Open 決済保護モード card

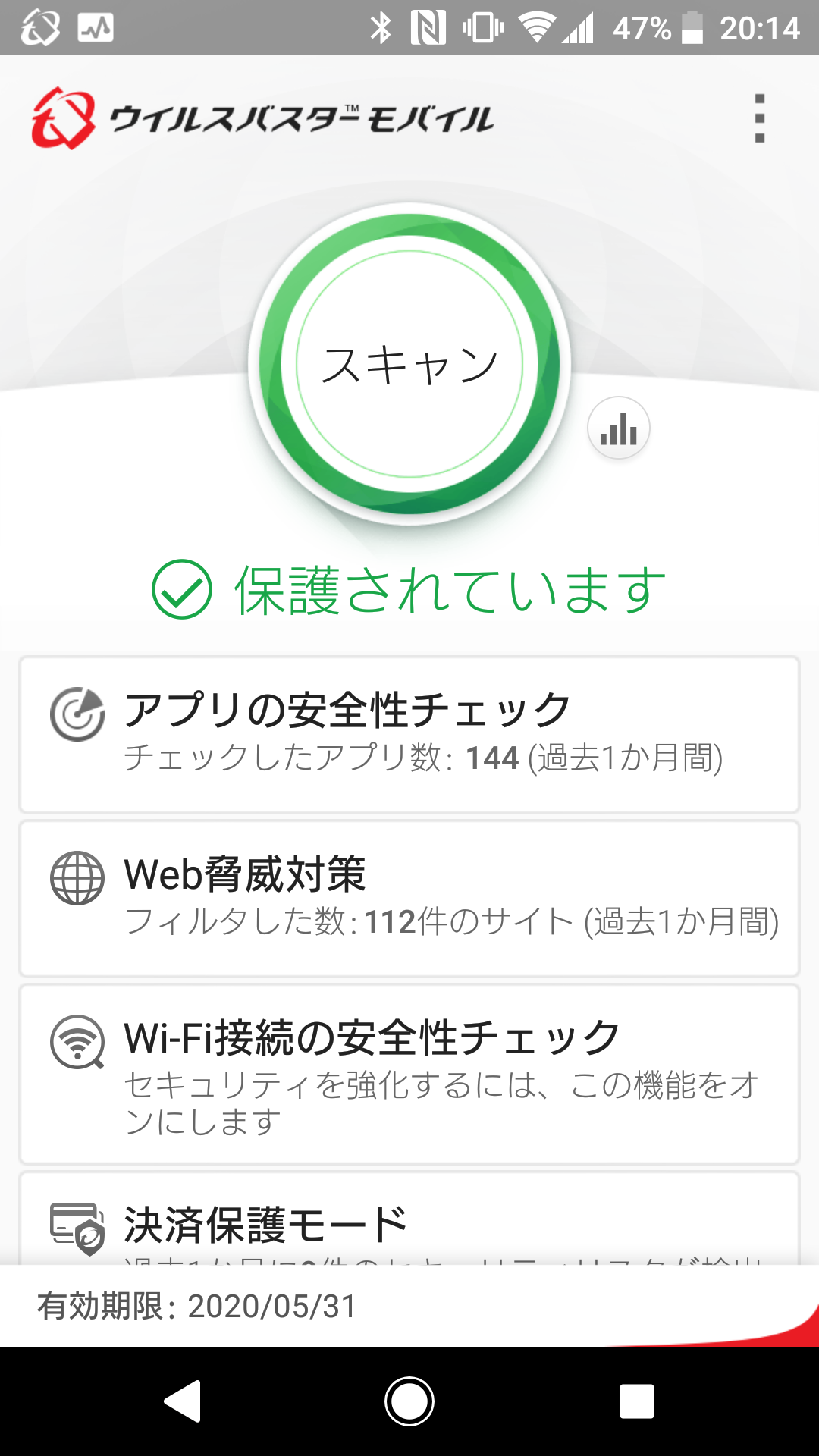tap(409, 1219)
